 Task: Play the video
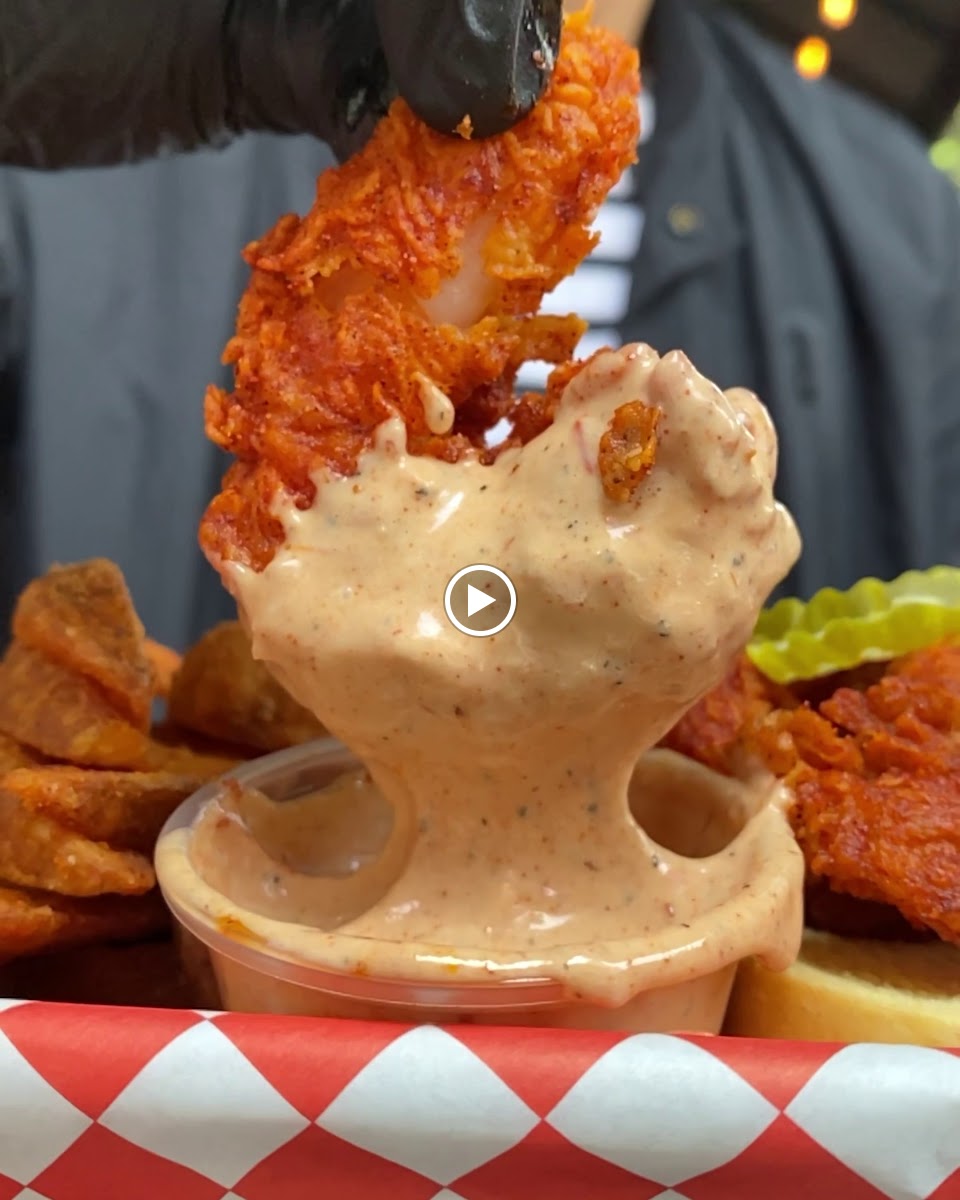click(x=480, y=600)
